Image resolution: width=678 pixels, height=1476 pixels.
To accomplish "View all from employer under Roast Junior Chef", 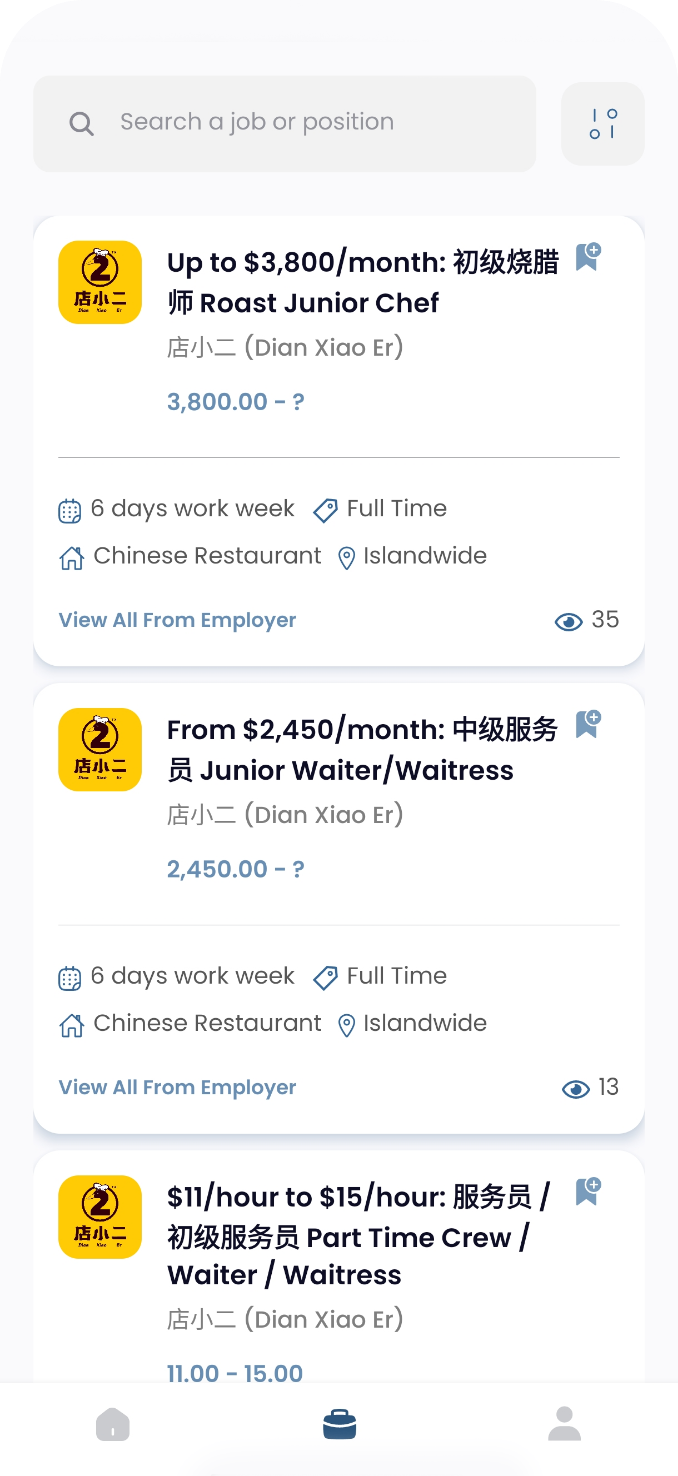I will point(177,620).
